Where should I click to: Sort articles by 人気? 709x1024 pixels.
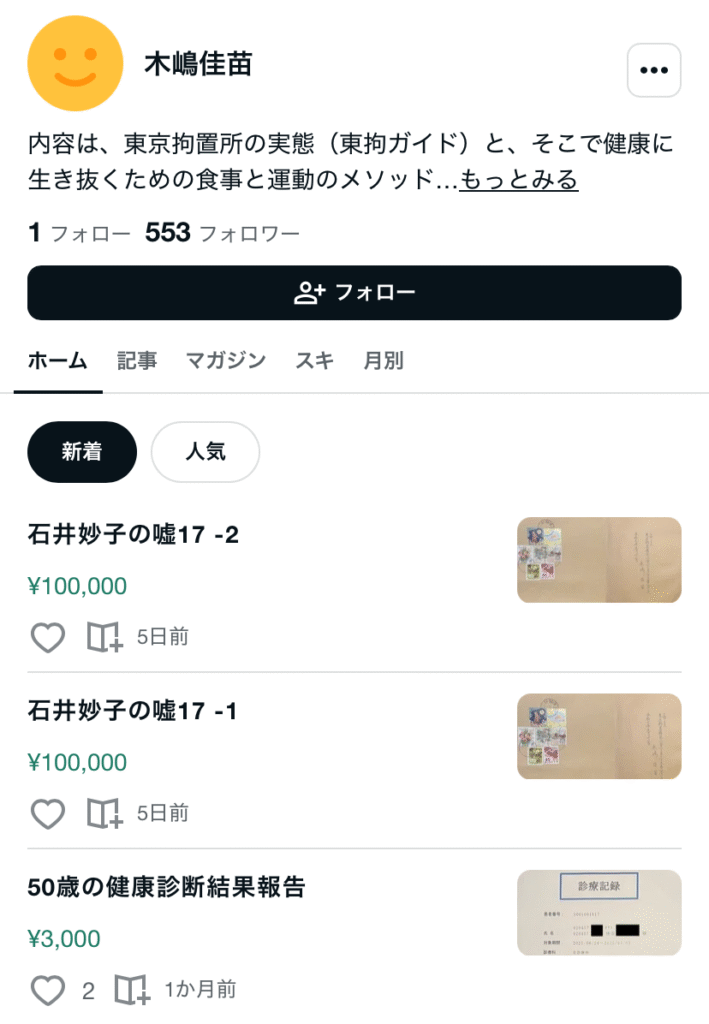(x=205, y=452)
